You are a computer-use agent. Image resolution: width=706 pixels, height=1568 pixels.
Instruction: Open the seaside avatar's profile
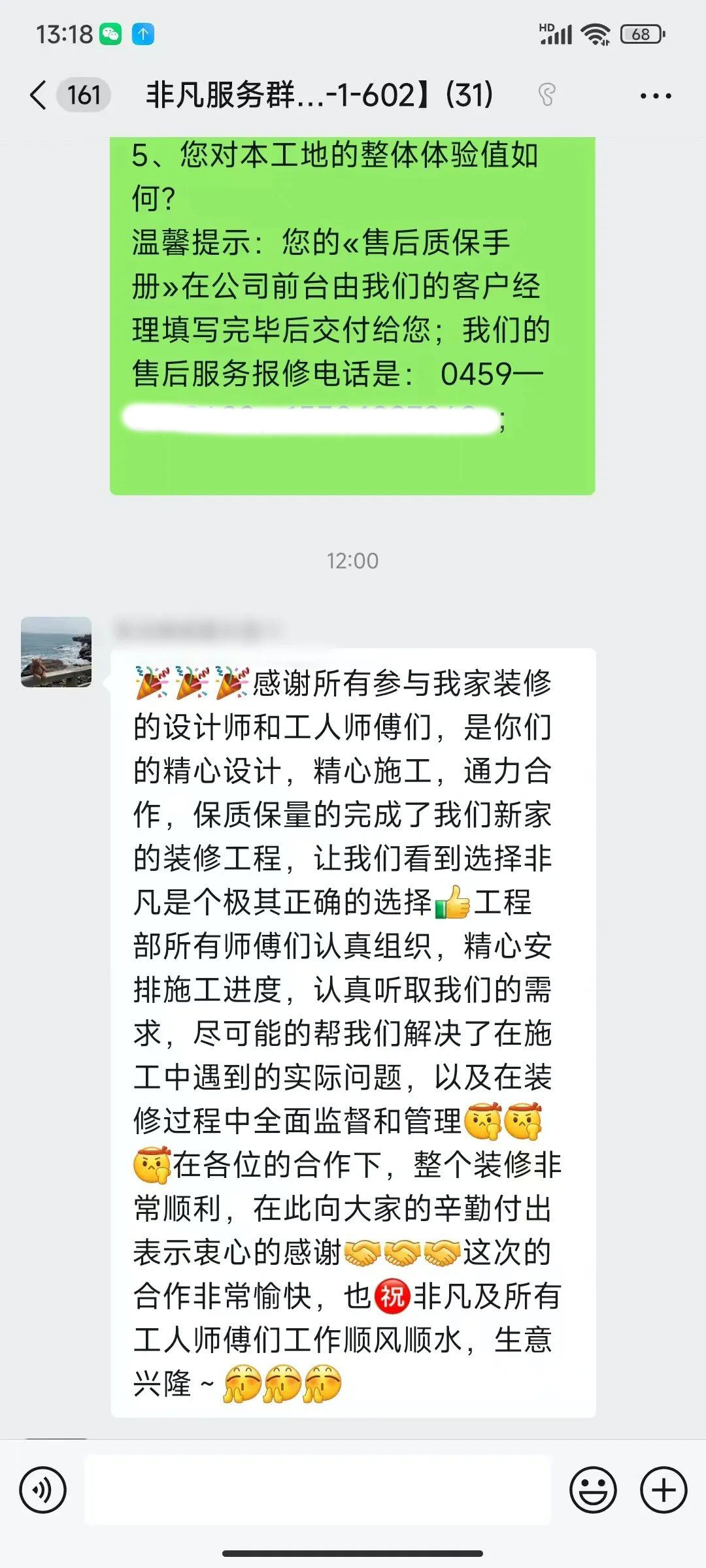click(x=56, y=652)
